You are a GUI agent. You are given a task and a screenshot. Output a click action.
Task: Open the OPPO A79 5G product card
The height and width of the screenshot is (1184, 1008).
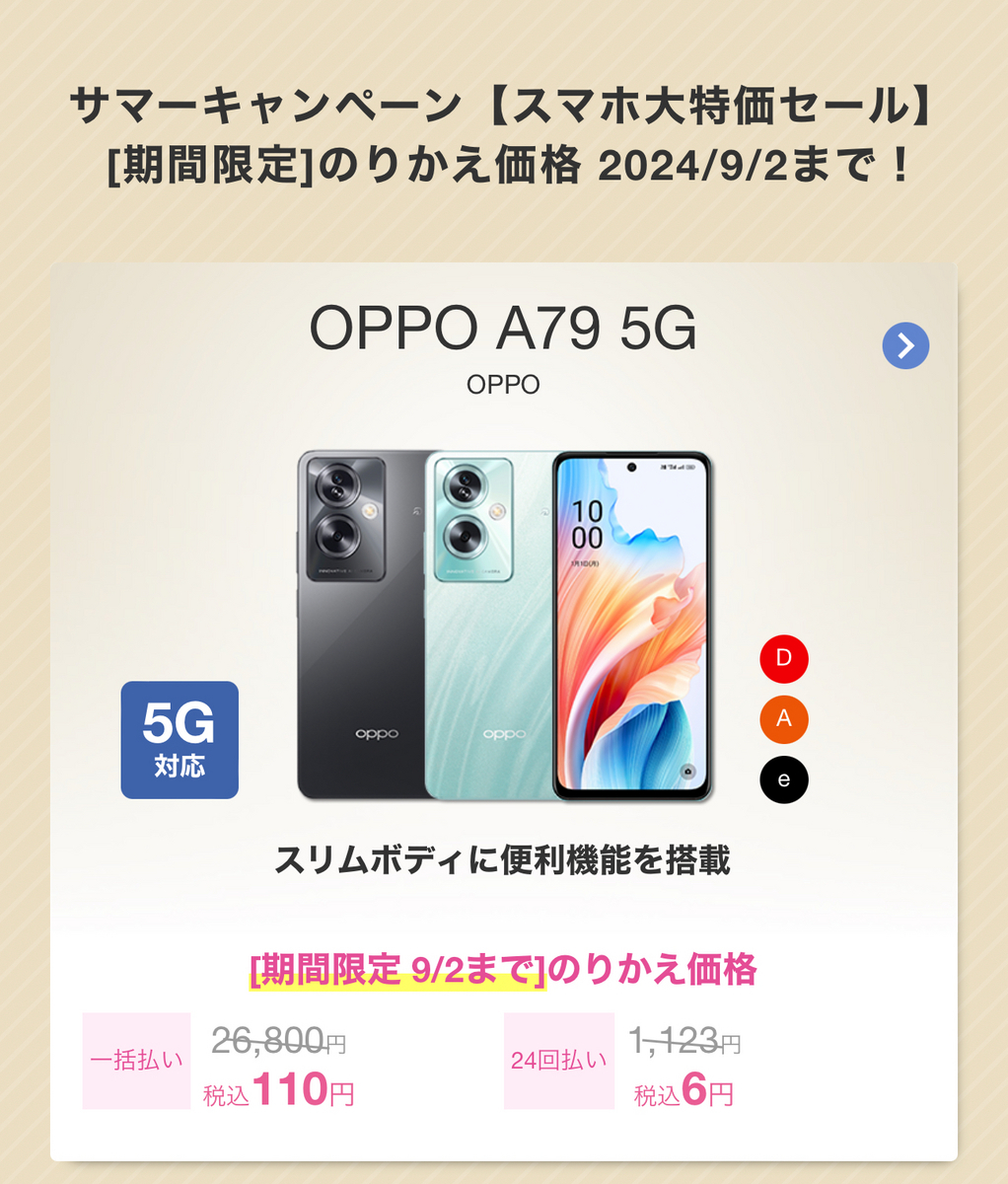click(x=503, y=711)
